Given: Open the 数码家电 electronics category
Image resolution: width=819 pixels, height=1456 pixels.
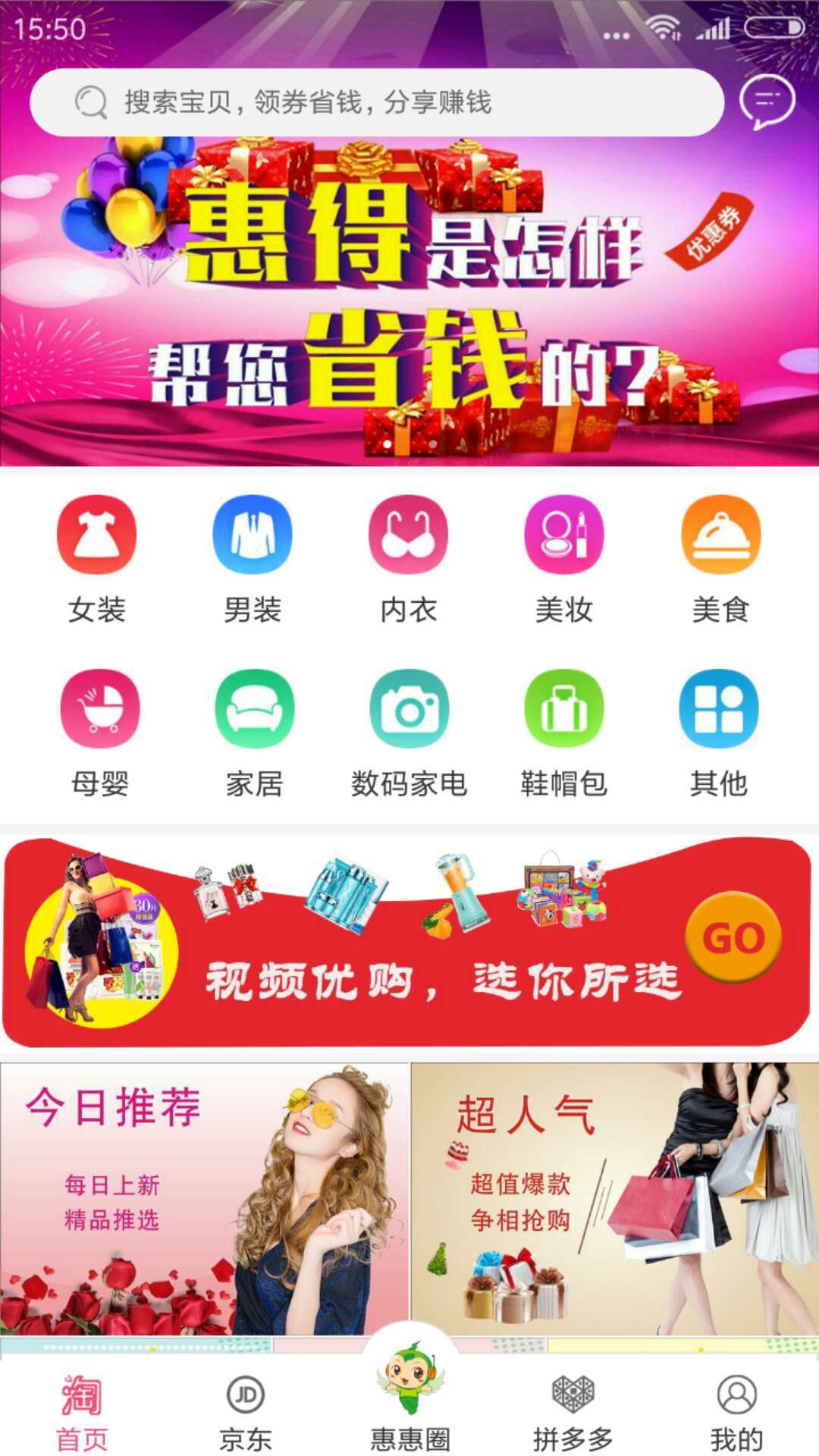Looking at the screenshot, I should 409,709.
